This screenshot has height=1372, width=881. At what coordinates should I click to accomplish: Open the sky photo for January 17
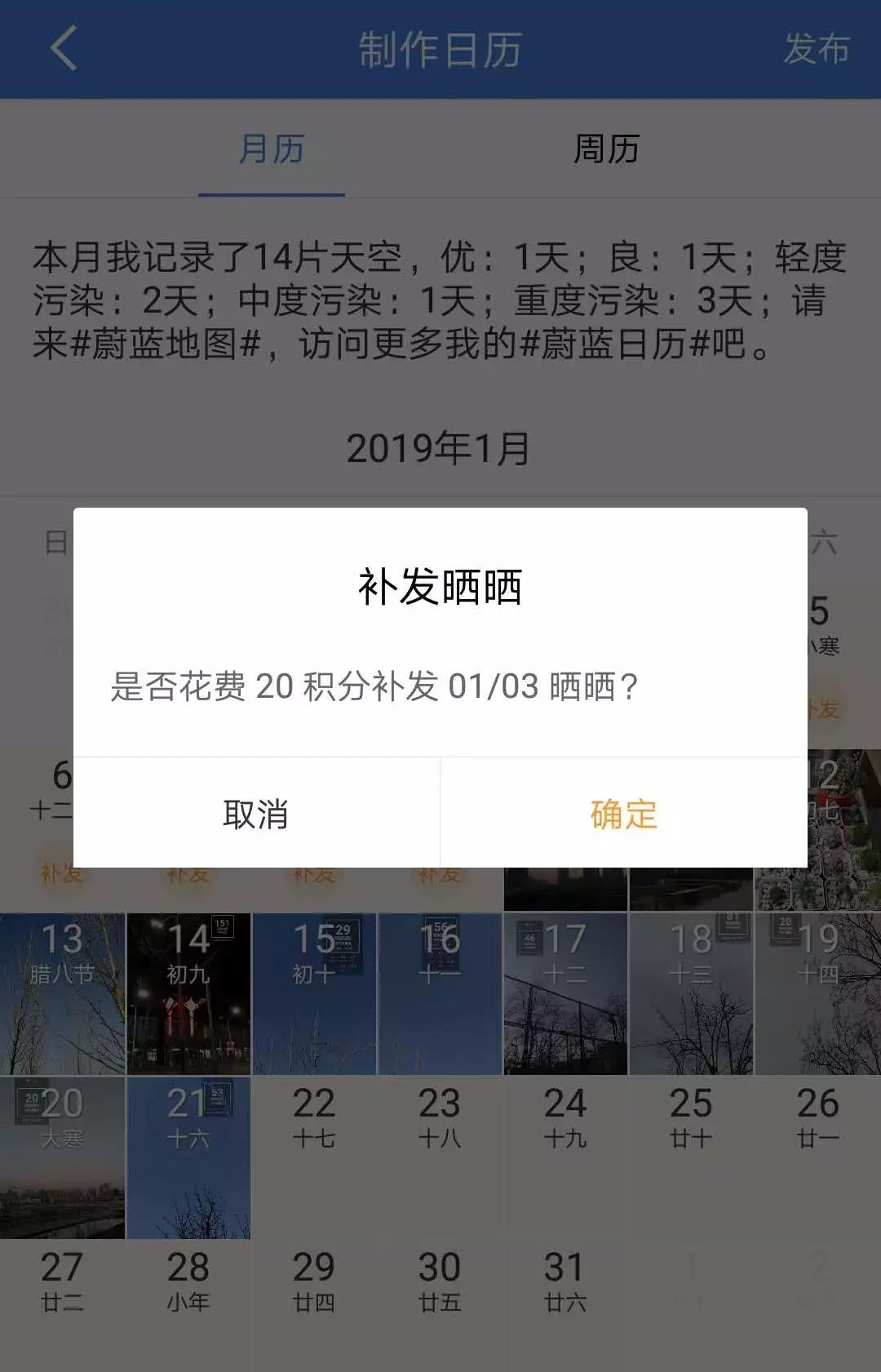tap(565, 993)
